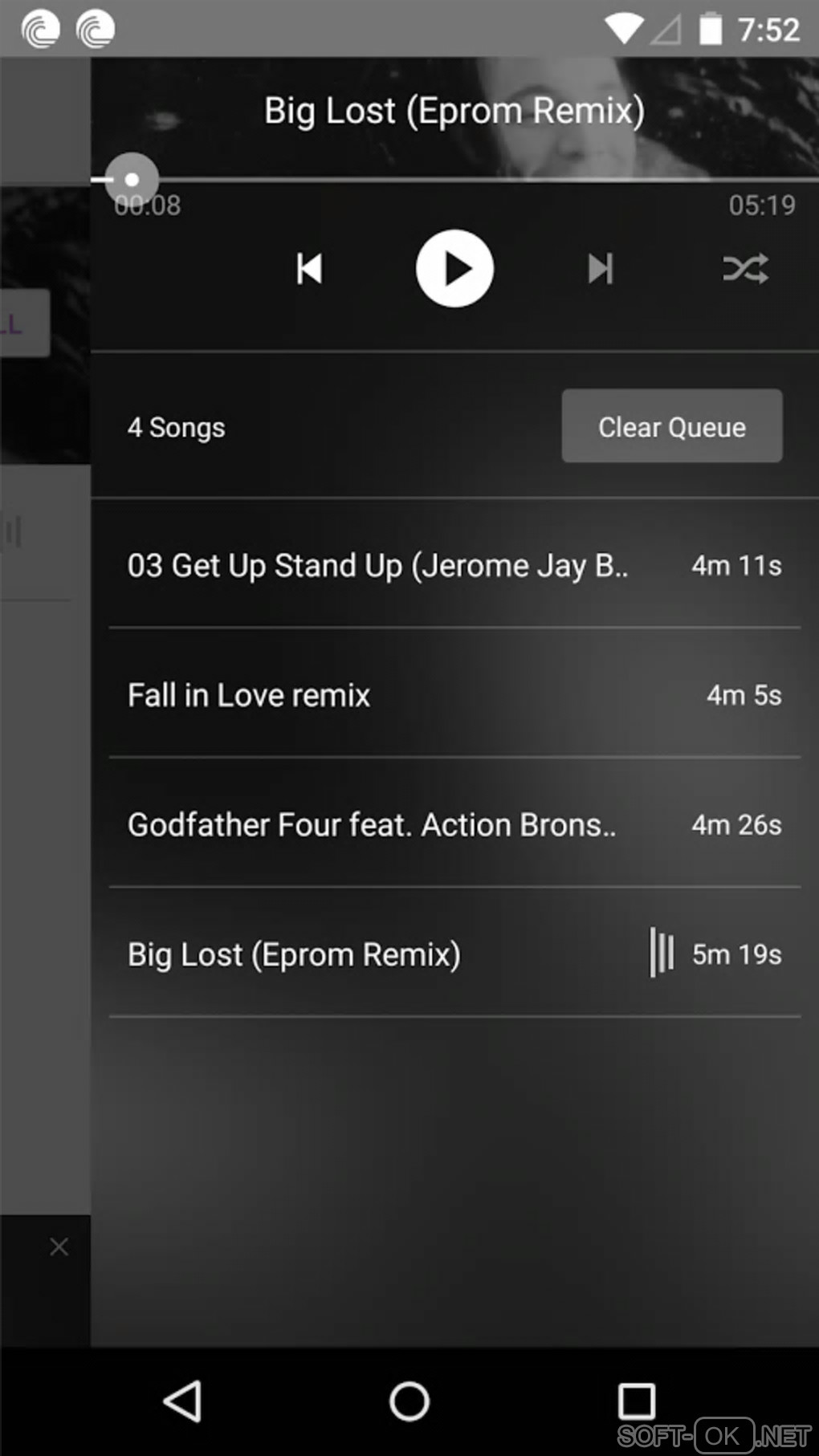This screenshot has width=819, height=1456.
Task: Toggle shuffle mode
Action: tap(745, 269)
